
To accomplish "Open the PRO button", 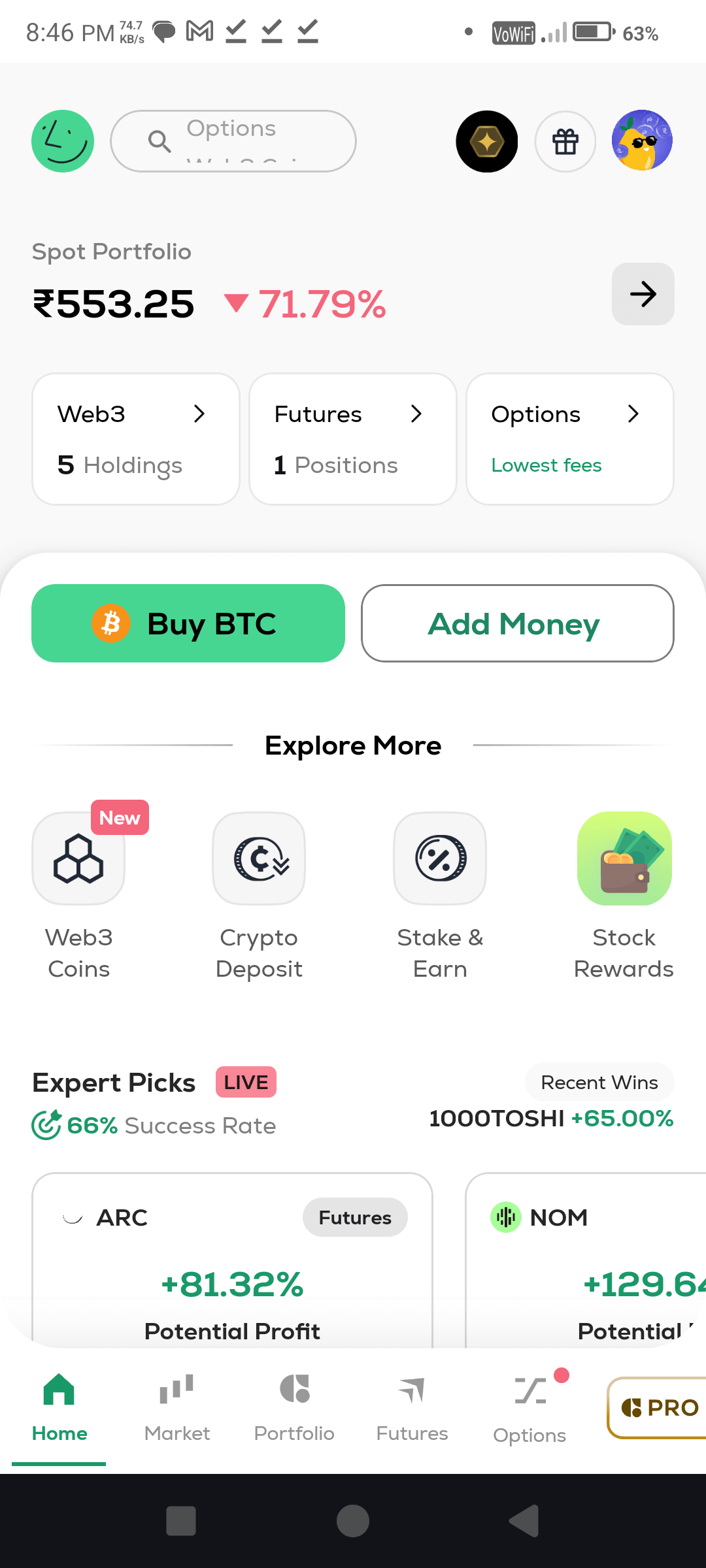I will (659, 1408).
